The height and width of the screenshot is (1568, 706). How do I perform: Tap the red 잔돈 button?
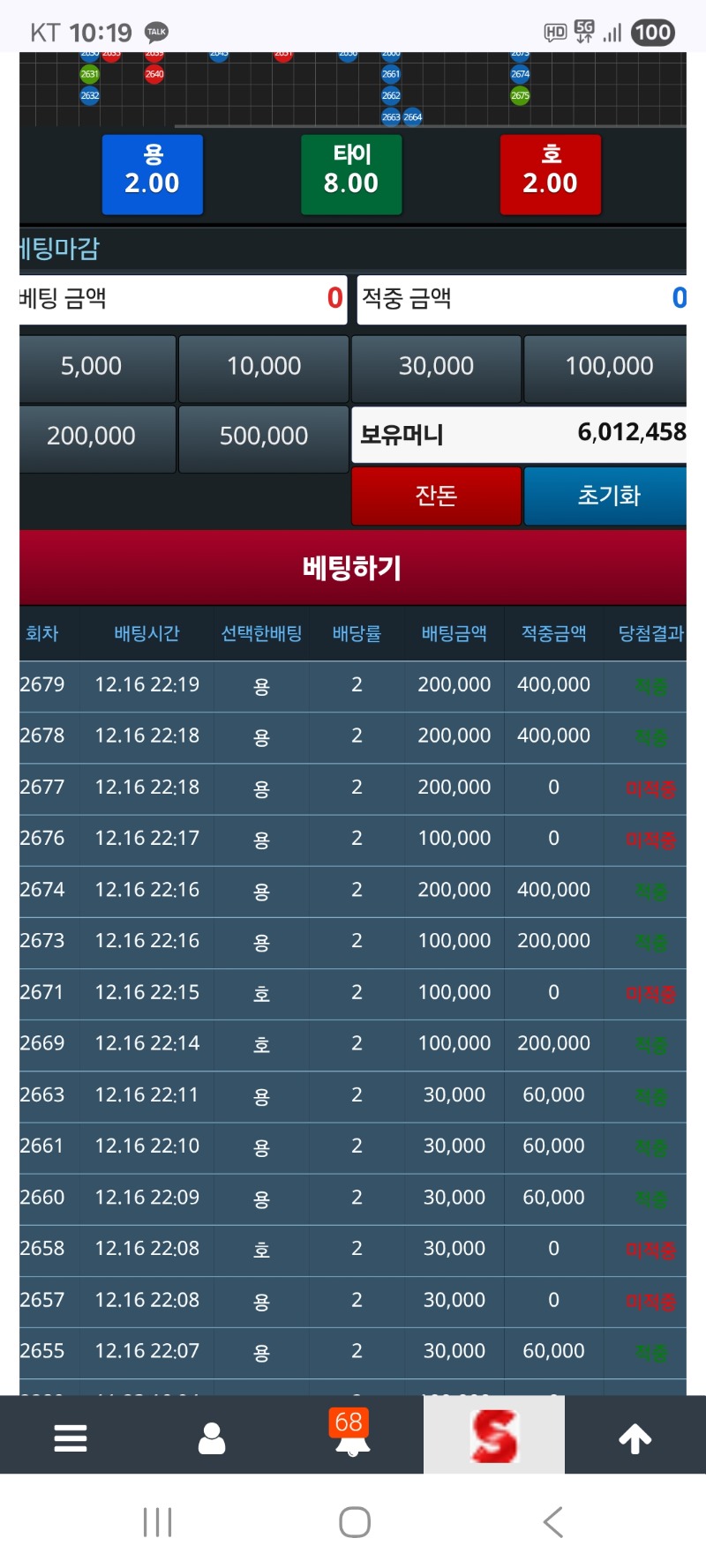pos(436,496)
